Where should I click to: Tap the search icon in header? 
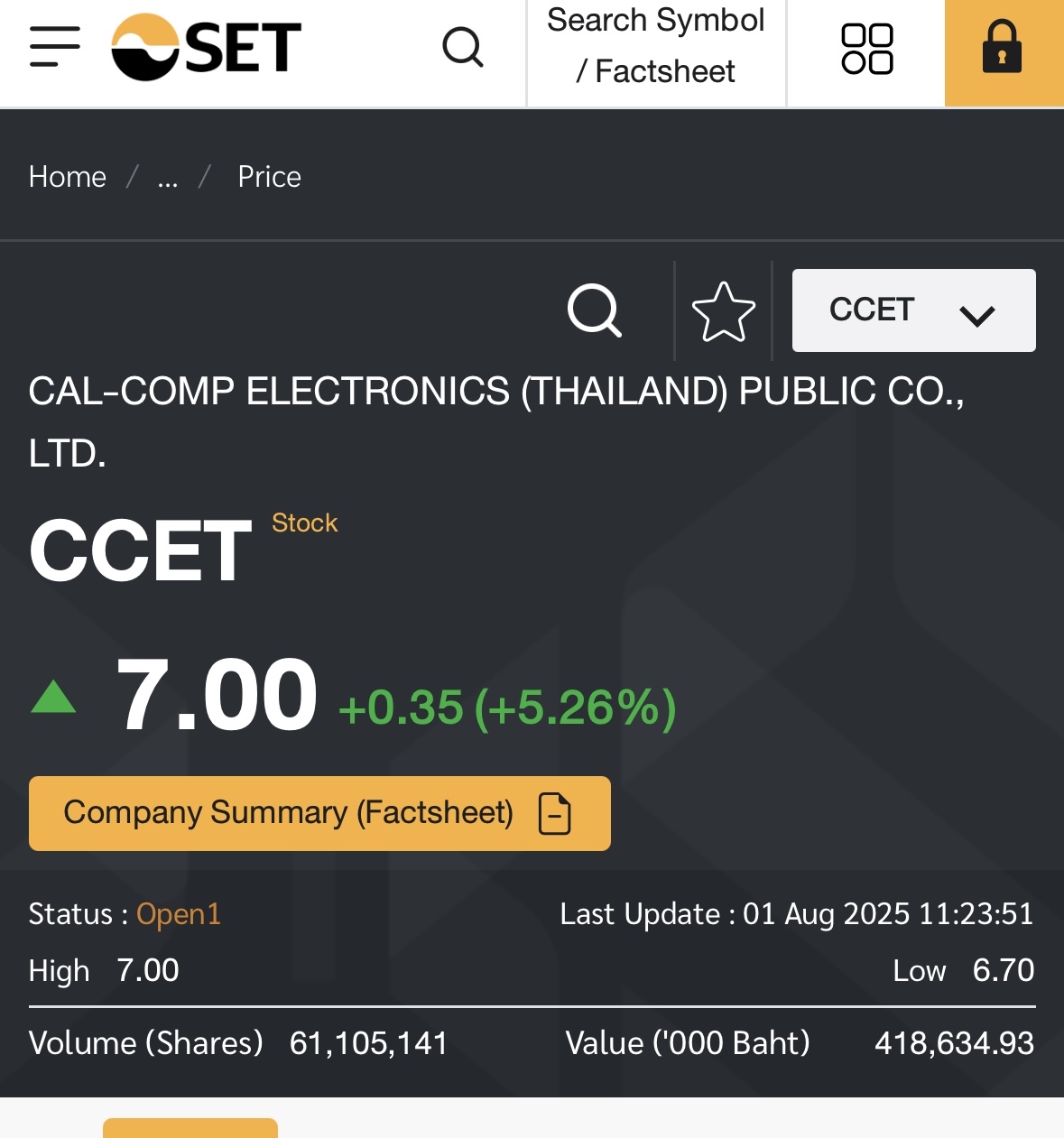tap(463, 47)
